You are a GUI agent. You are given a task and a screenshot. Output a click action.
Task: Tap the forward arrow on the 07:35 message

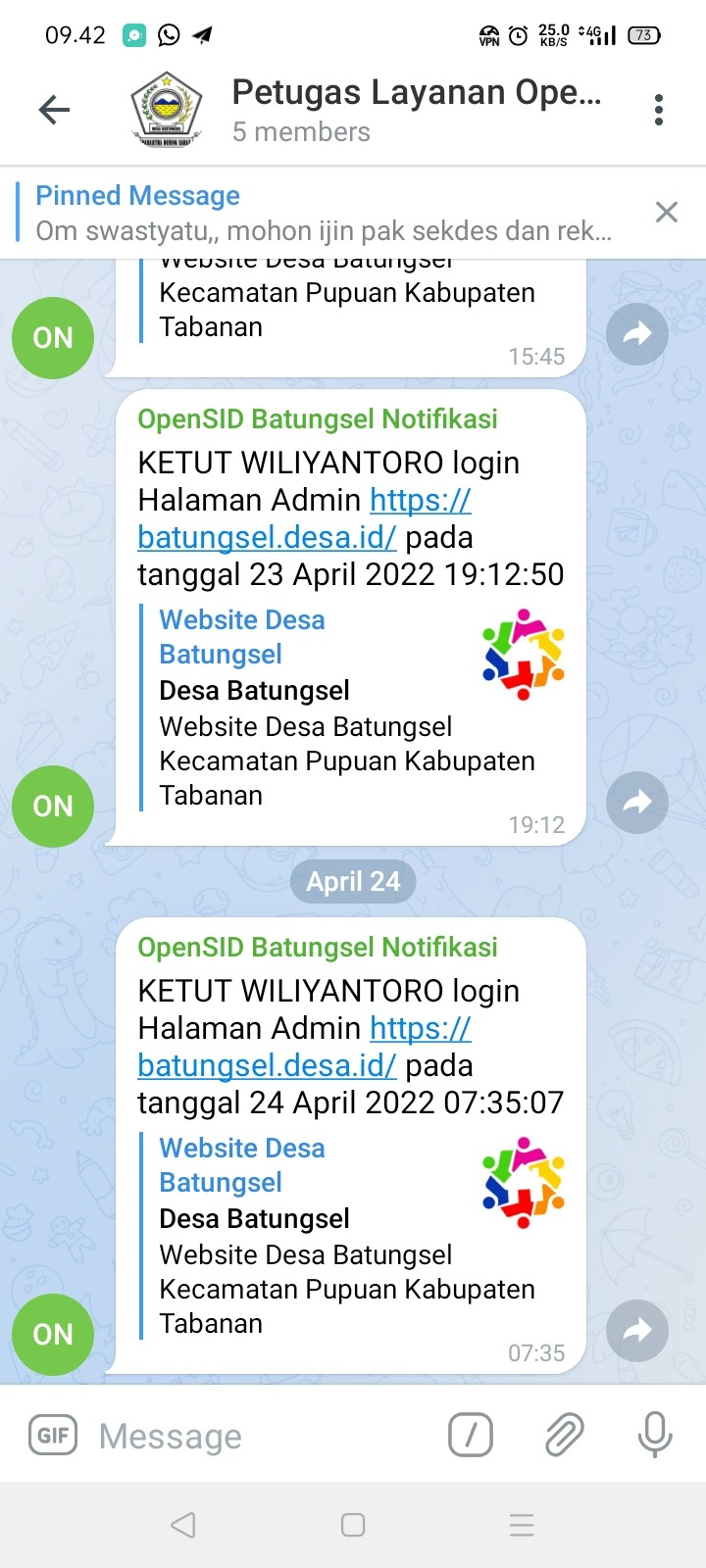(x=637, y=1331)
